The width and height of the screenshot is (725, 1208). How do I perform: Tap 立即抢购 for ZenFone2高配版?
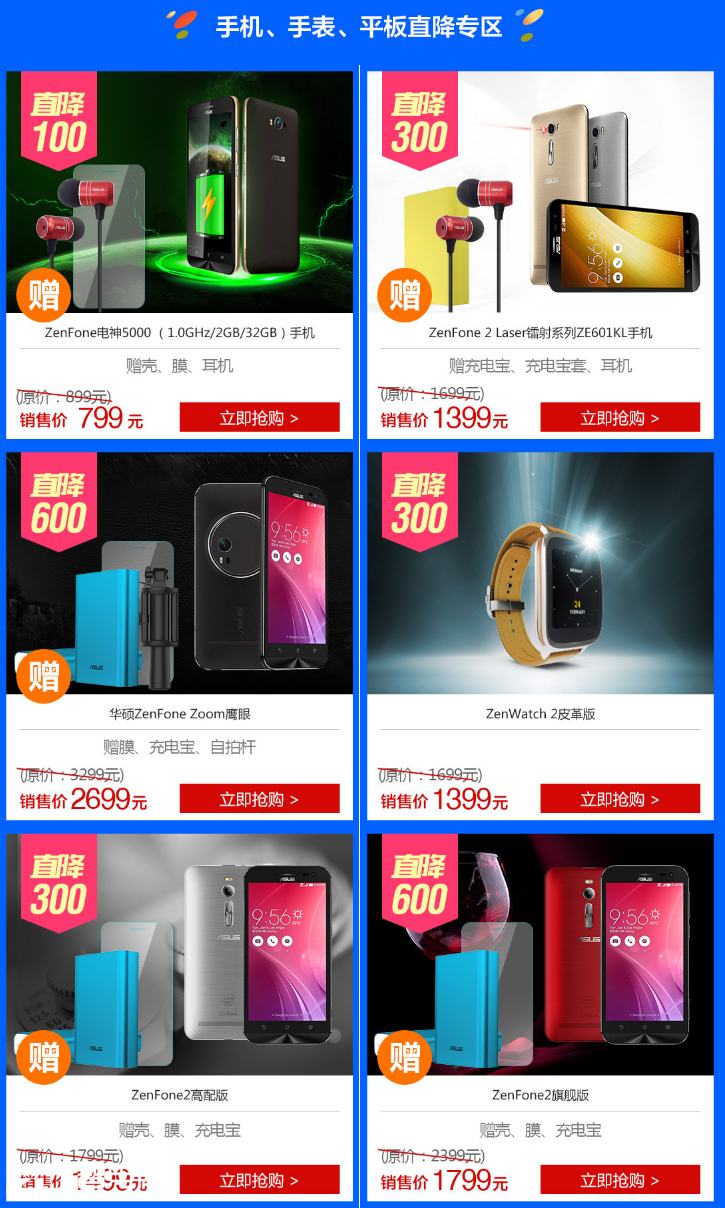259,1179
